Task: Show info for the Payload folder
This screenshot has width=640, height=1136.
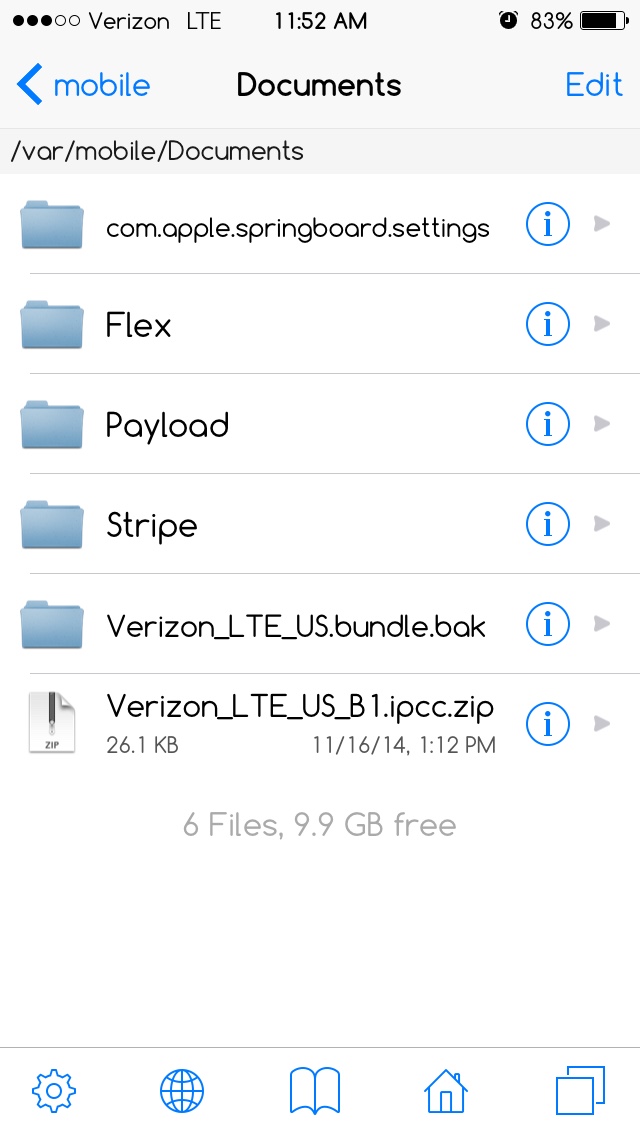Action: click(x=547, y=424)
